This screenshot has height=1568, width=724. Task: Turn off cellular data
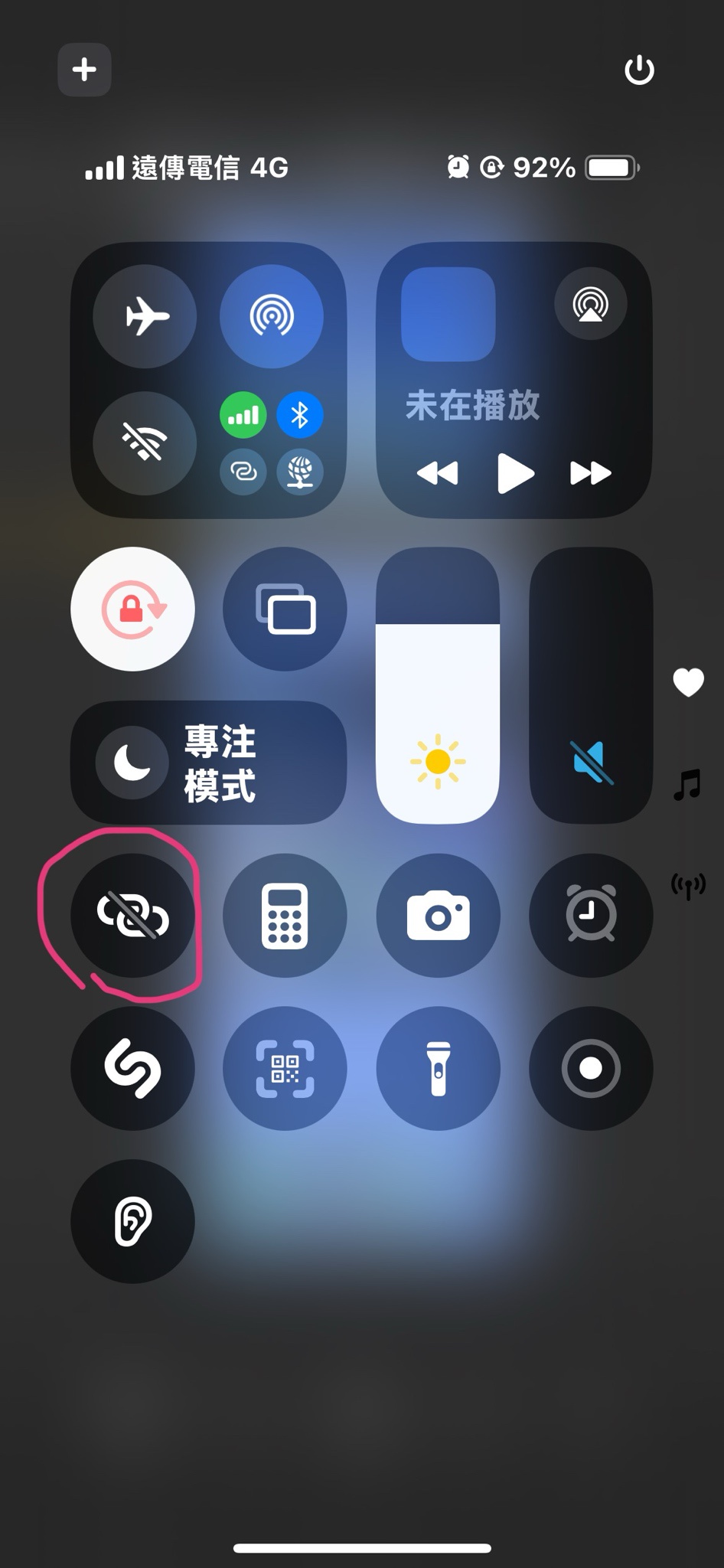pos(243,416)
